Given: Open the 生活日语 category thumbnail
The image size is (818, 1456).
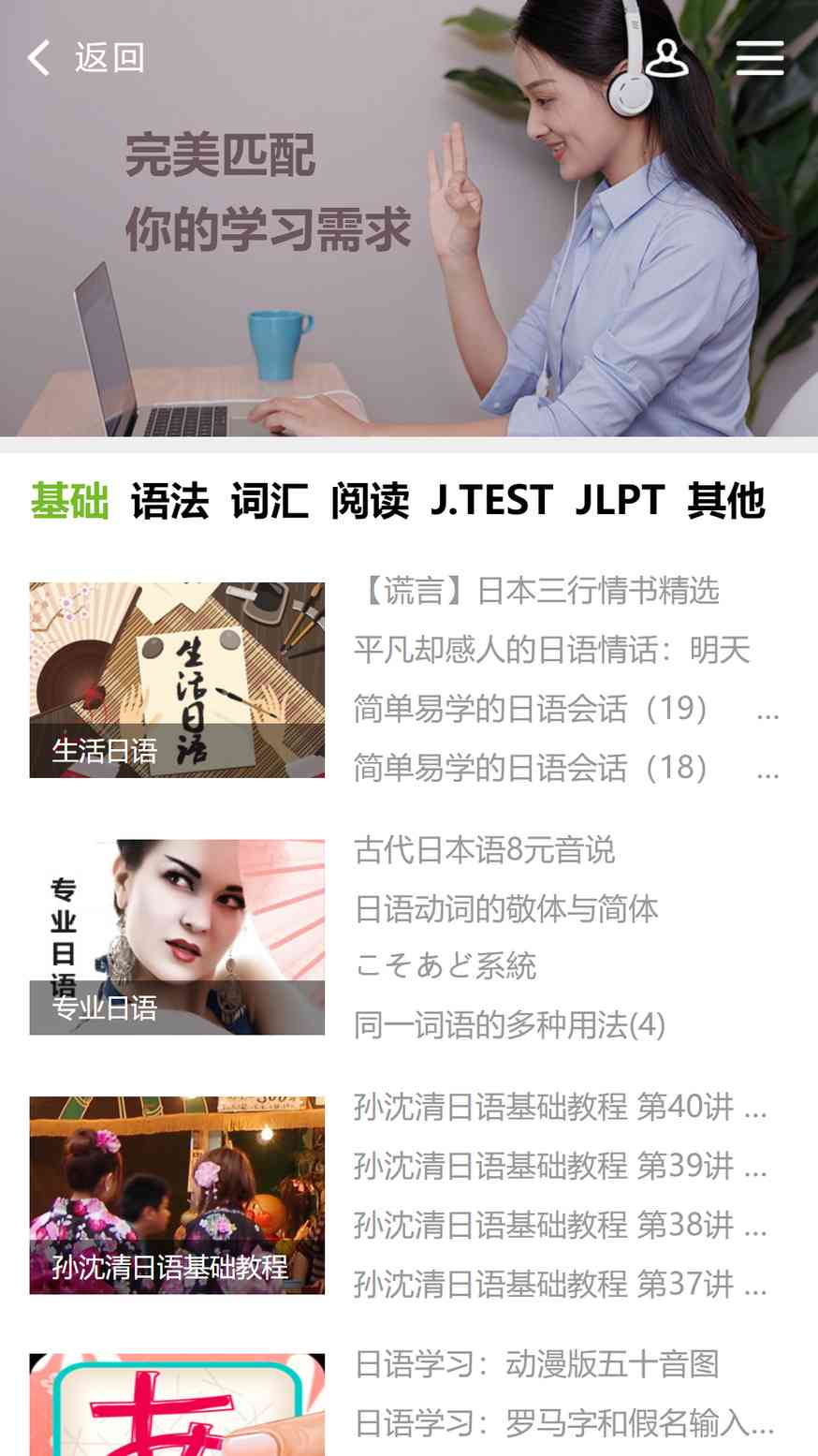Looking at the screenshot, I should coord(177,680).
